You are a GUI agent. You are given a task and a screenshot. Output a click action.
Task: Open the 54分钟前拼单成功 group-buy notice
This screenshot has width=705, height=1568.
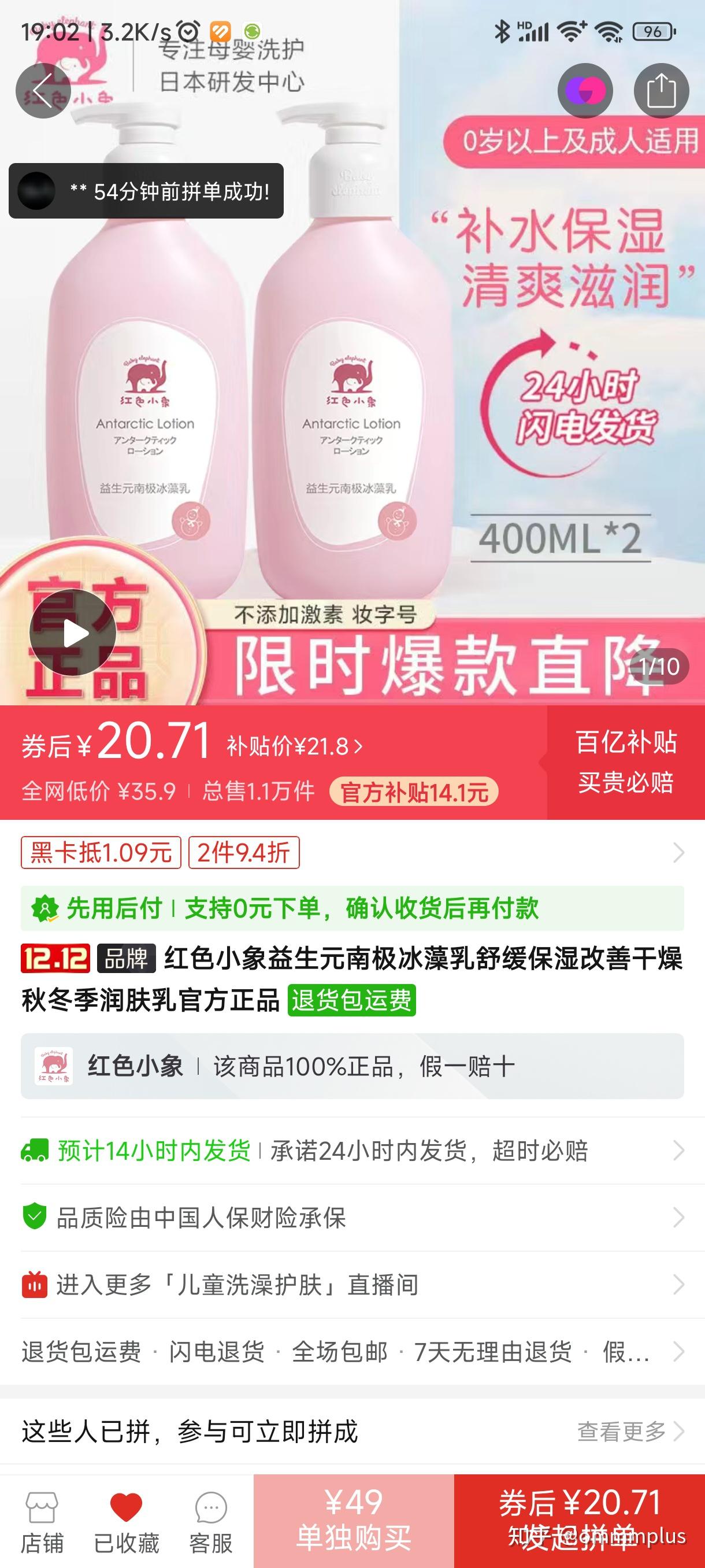[x=146, y=191]
